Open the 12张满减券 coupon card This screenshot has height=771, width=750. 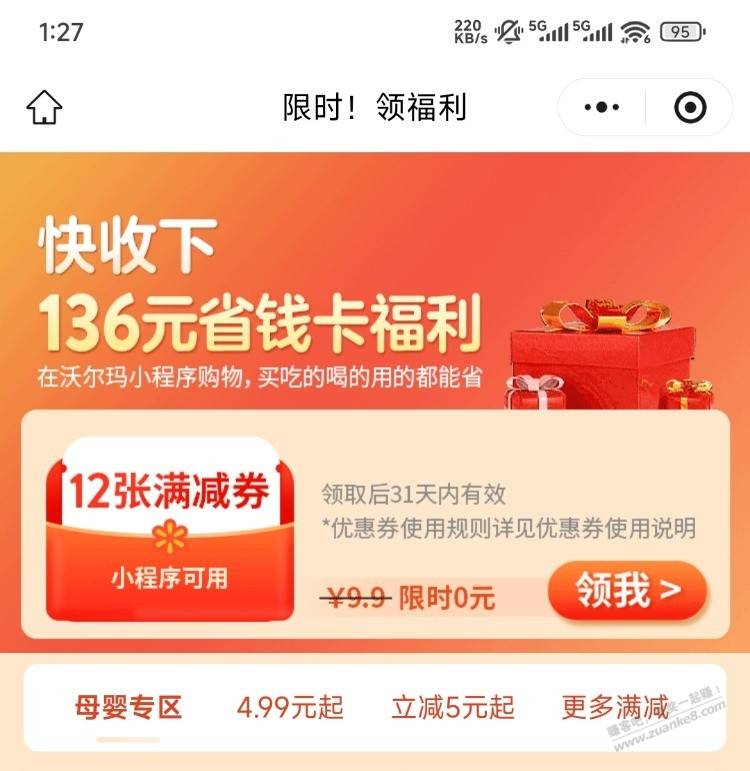[x=170, y=529]
